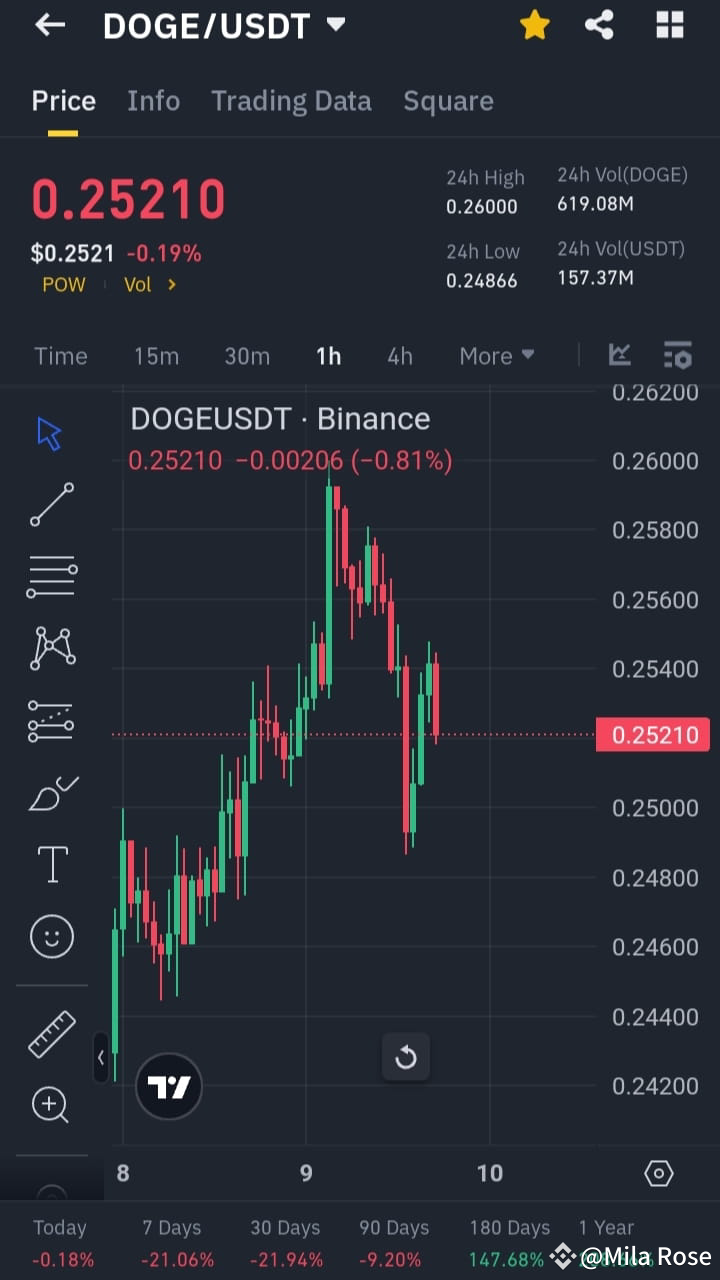The image size is (720, 1280).
Task: Select the text annotation tool
Action: point(50,864)
